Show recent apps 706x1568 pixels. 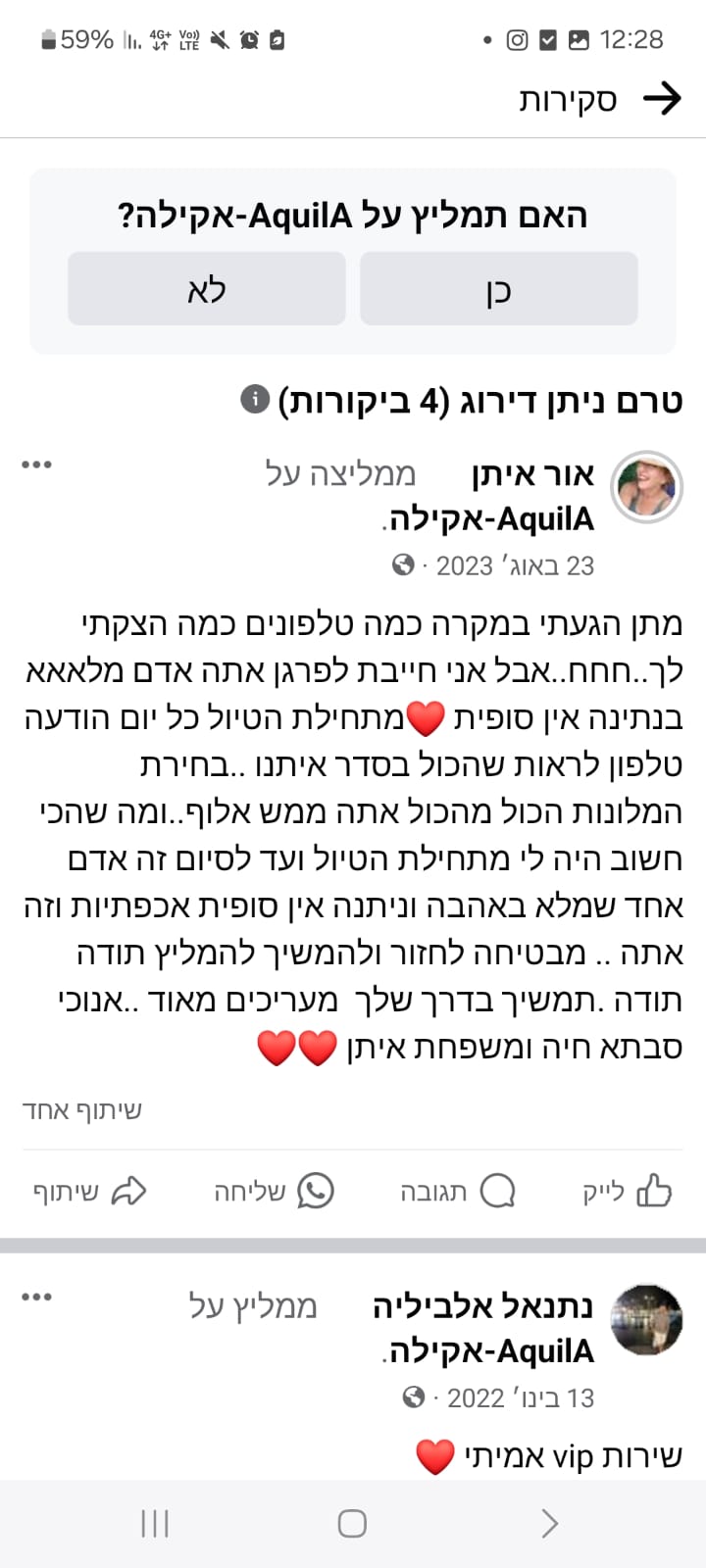[155, 1523]
